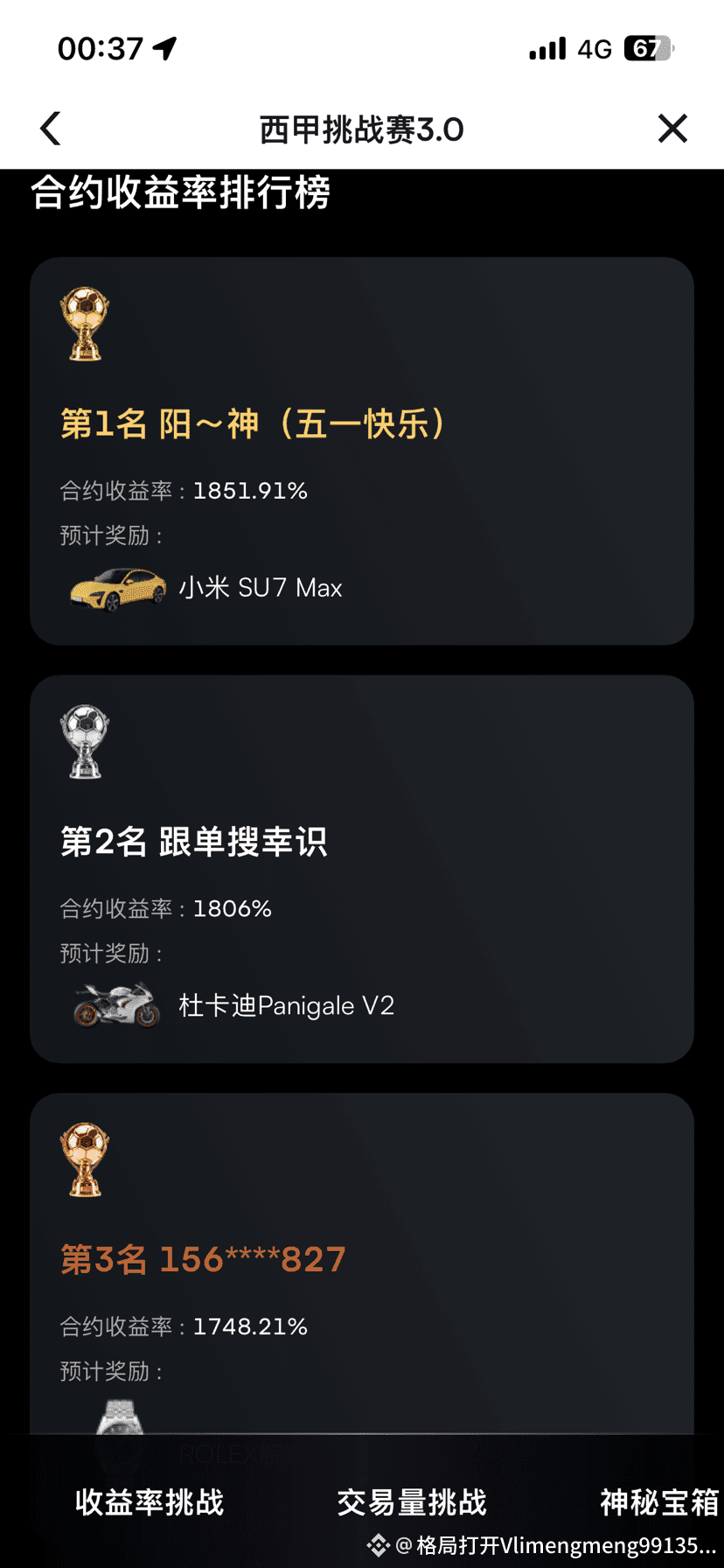Tap the 4G cellular indicator
The width and height of the screenshot is (724, 1568).
(x=594, y=49)
